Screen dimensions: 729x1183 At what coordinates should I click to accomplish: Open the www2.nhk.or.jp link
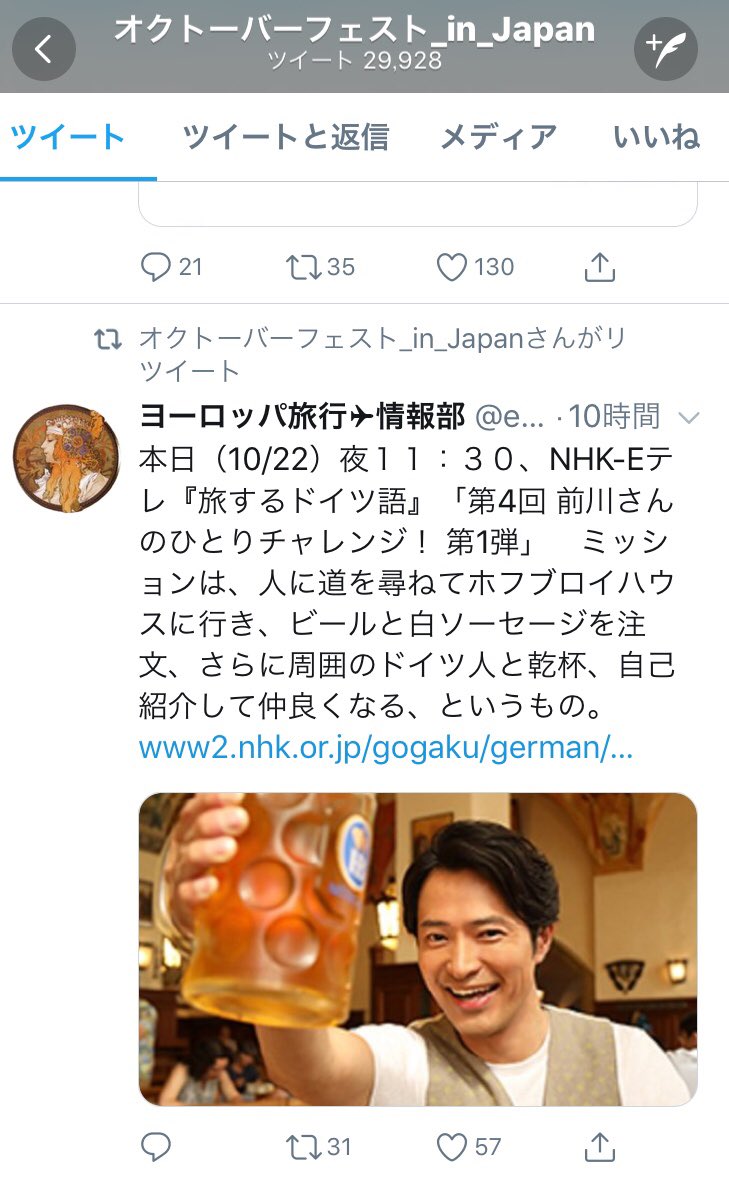[385, 748]
